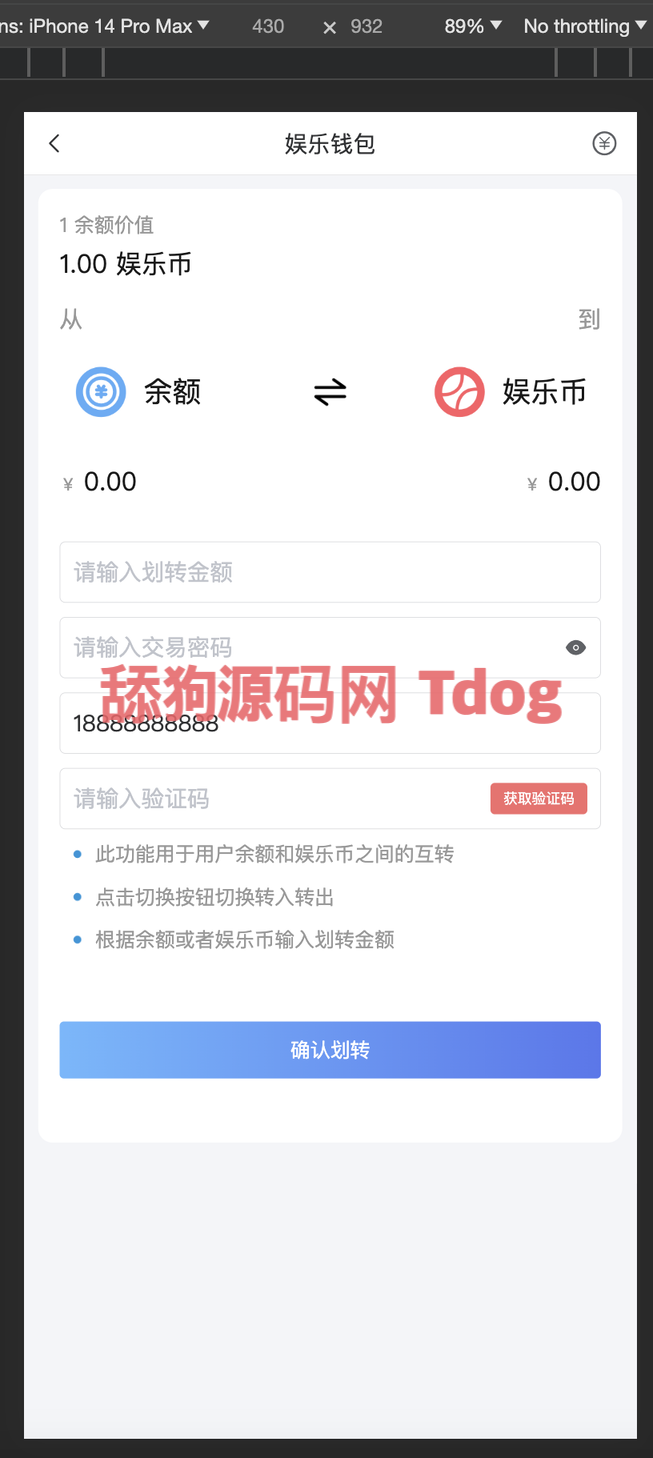Image resolution: width=653 pixels, height=1458 pixels.
Task: Request code with 获取验证码
Action: point(538,799)
